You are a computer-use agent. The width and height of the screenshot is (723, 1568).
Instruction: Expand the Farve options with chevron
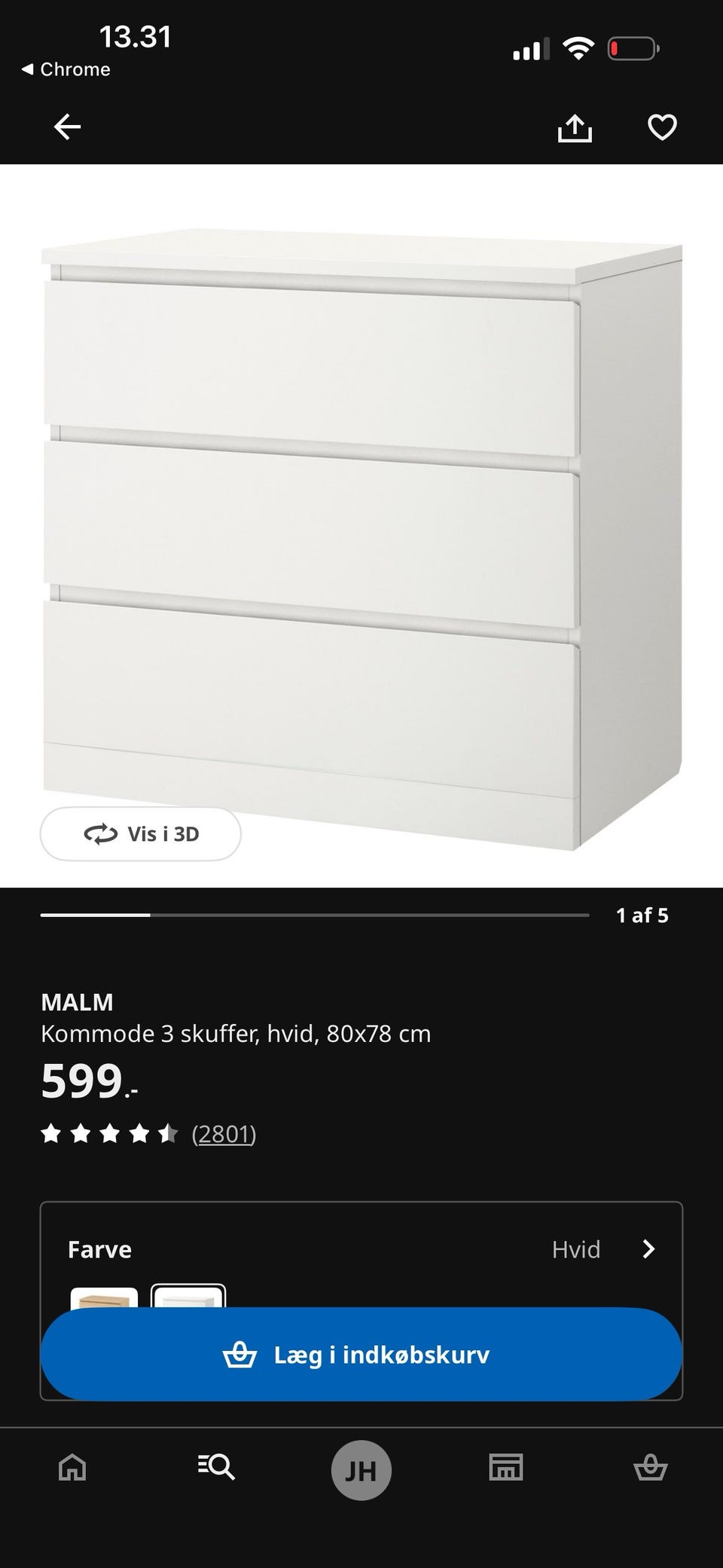pyautogui.click(x=648, y=1249)
